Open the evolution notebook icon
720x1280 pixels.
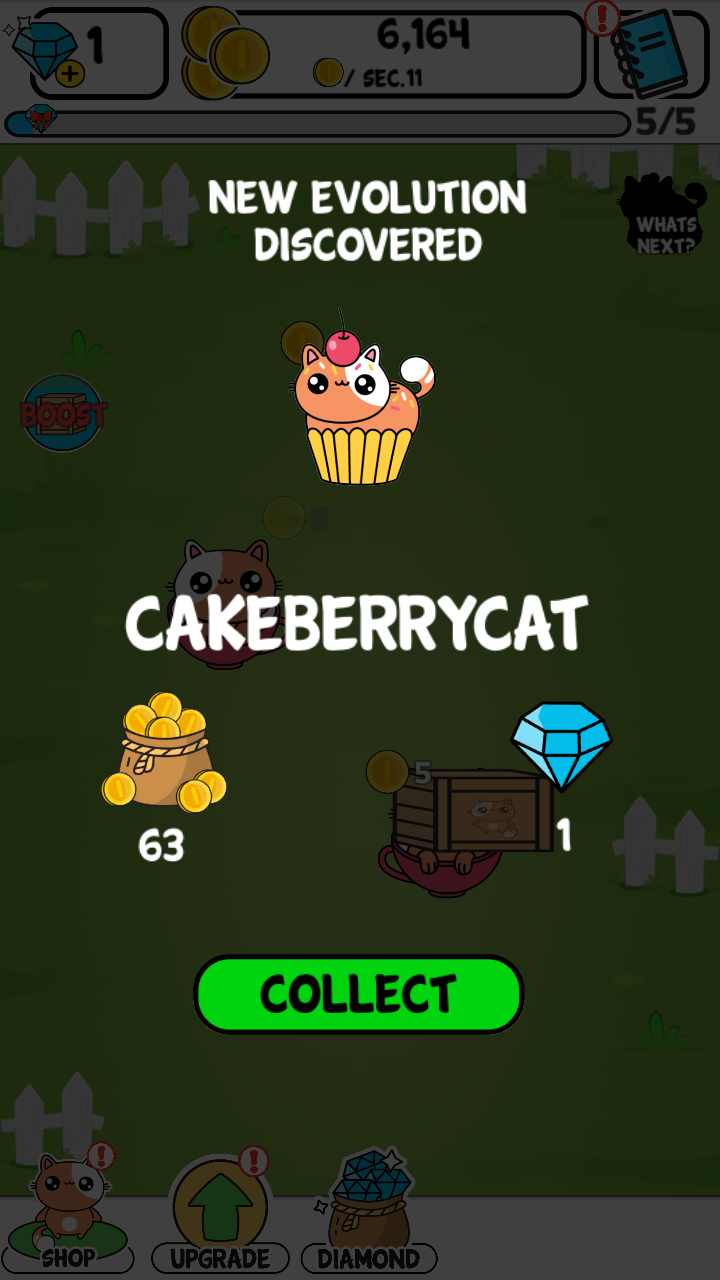[651, 53]
